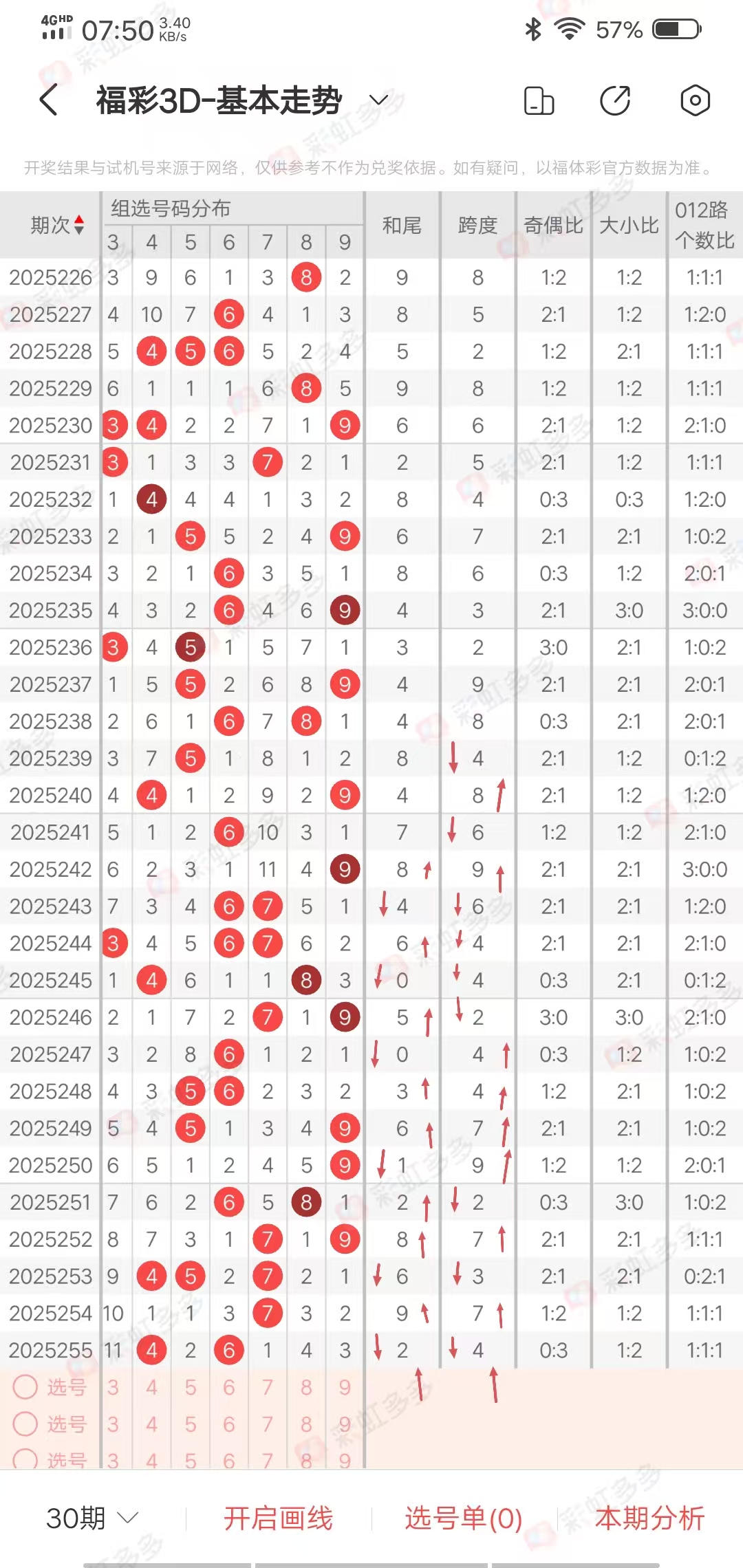This screenshot has height=1568, width=743.
Task: Enable drawing with 开启画线
Action: click(278, 1518)
